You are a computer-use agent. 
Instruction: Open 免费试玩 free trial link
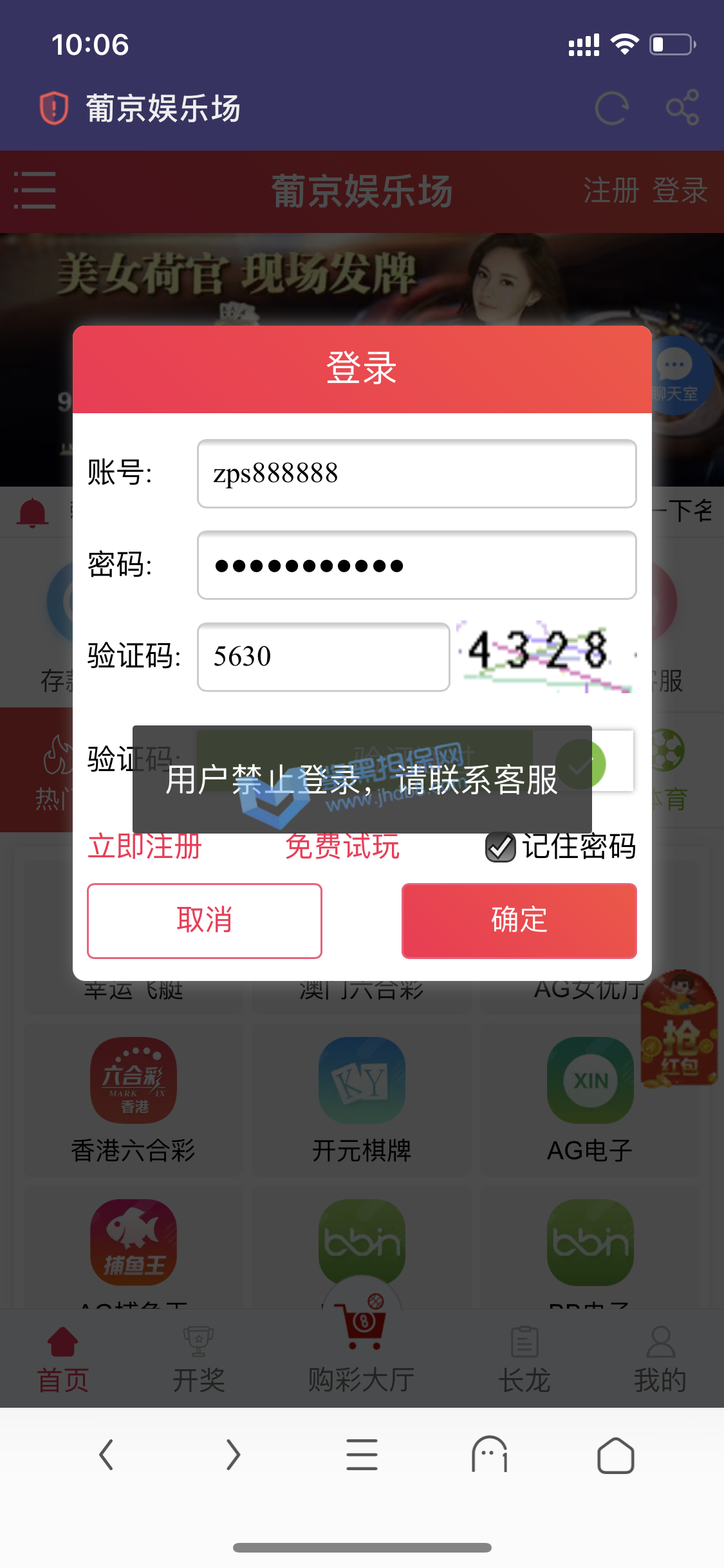pos(342,846)
